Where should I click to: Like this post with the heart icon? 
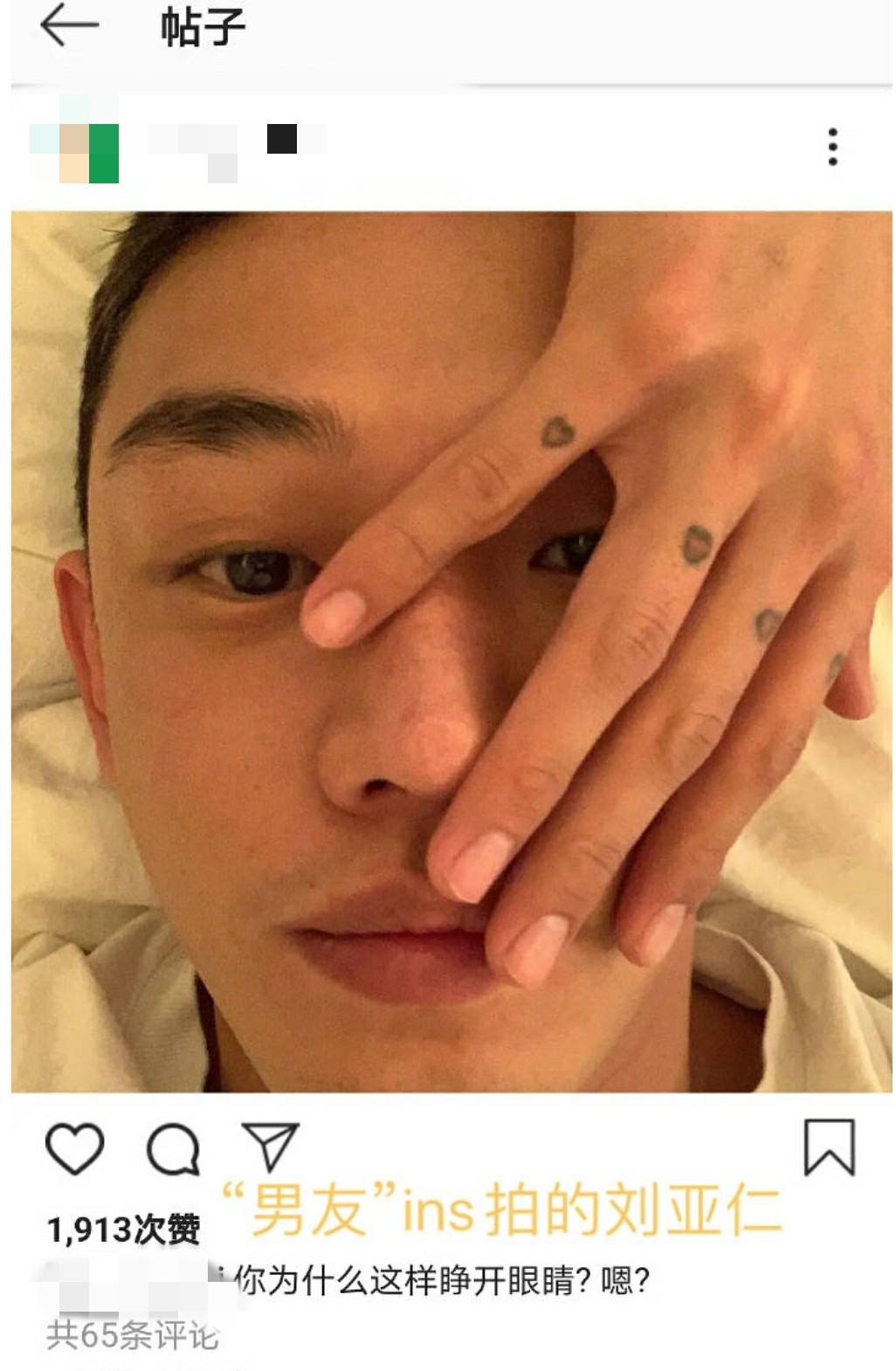coord(74,1147)
